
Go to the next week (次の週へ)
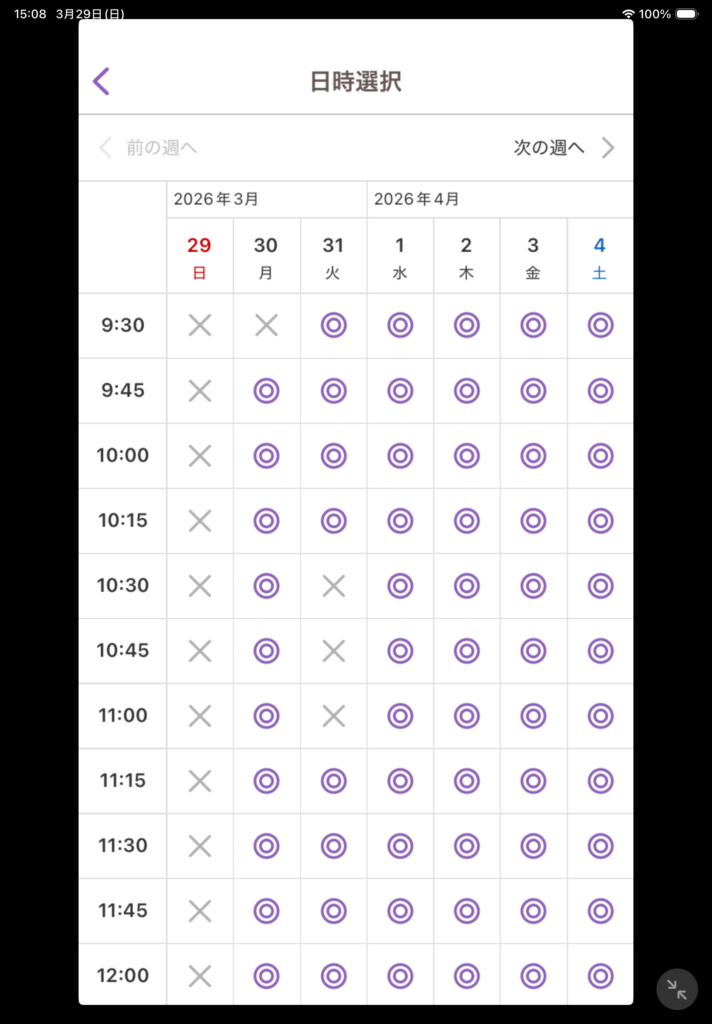point(564,148)
